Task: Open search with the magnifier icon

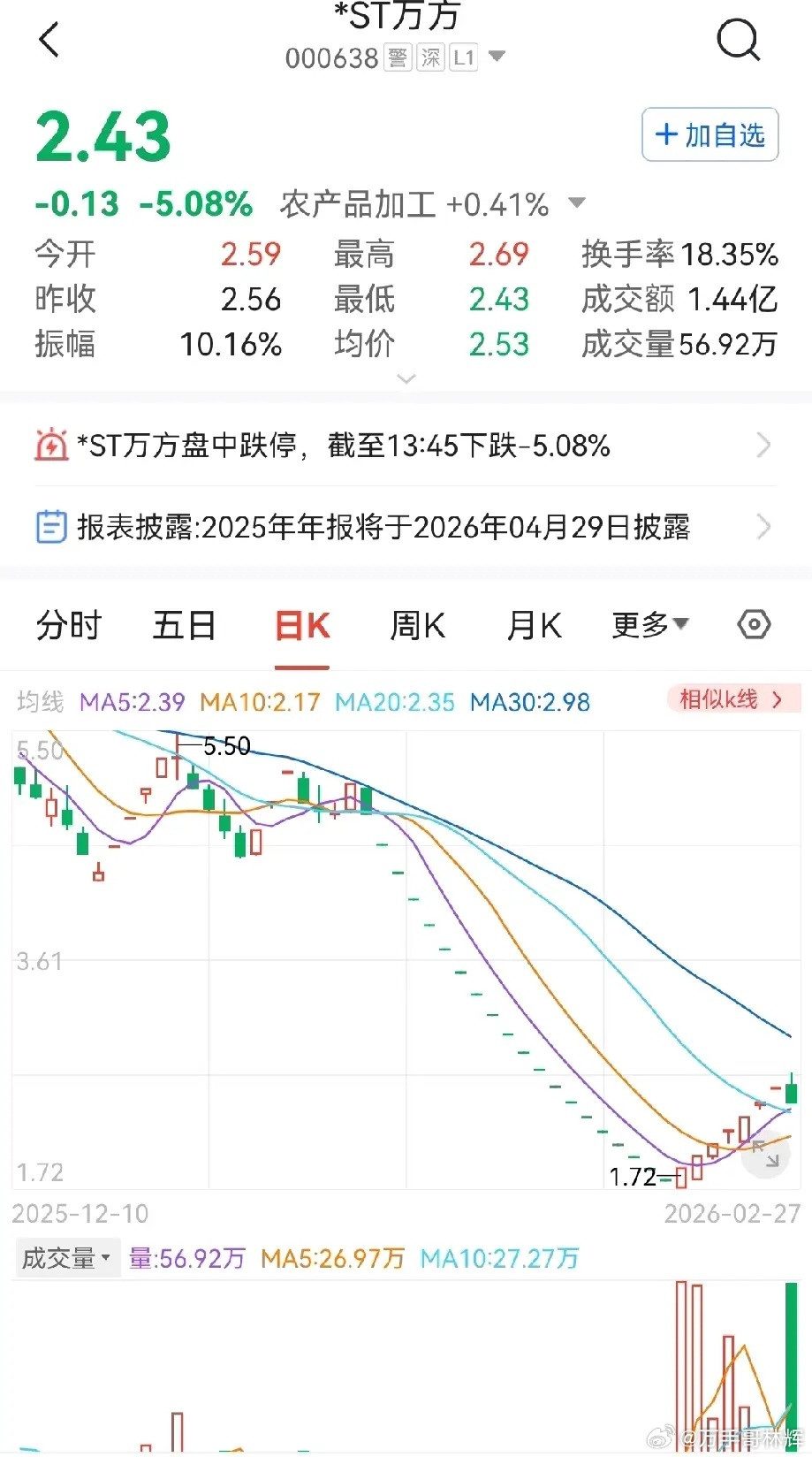Action: pyautogui.click(x=739, y=39)
